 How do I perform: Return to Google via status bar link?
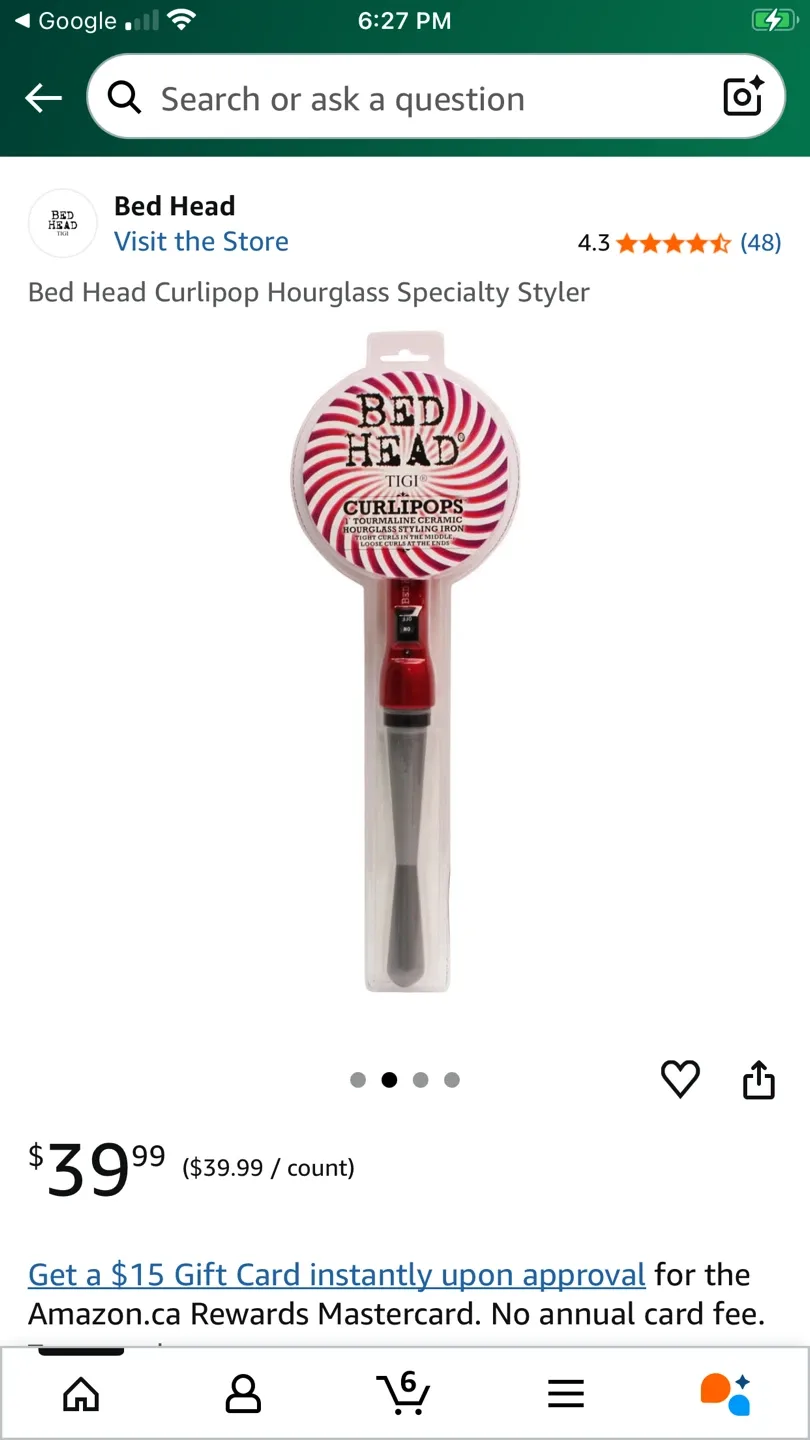(60, 19)
